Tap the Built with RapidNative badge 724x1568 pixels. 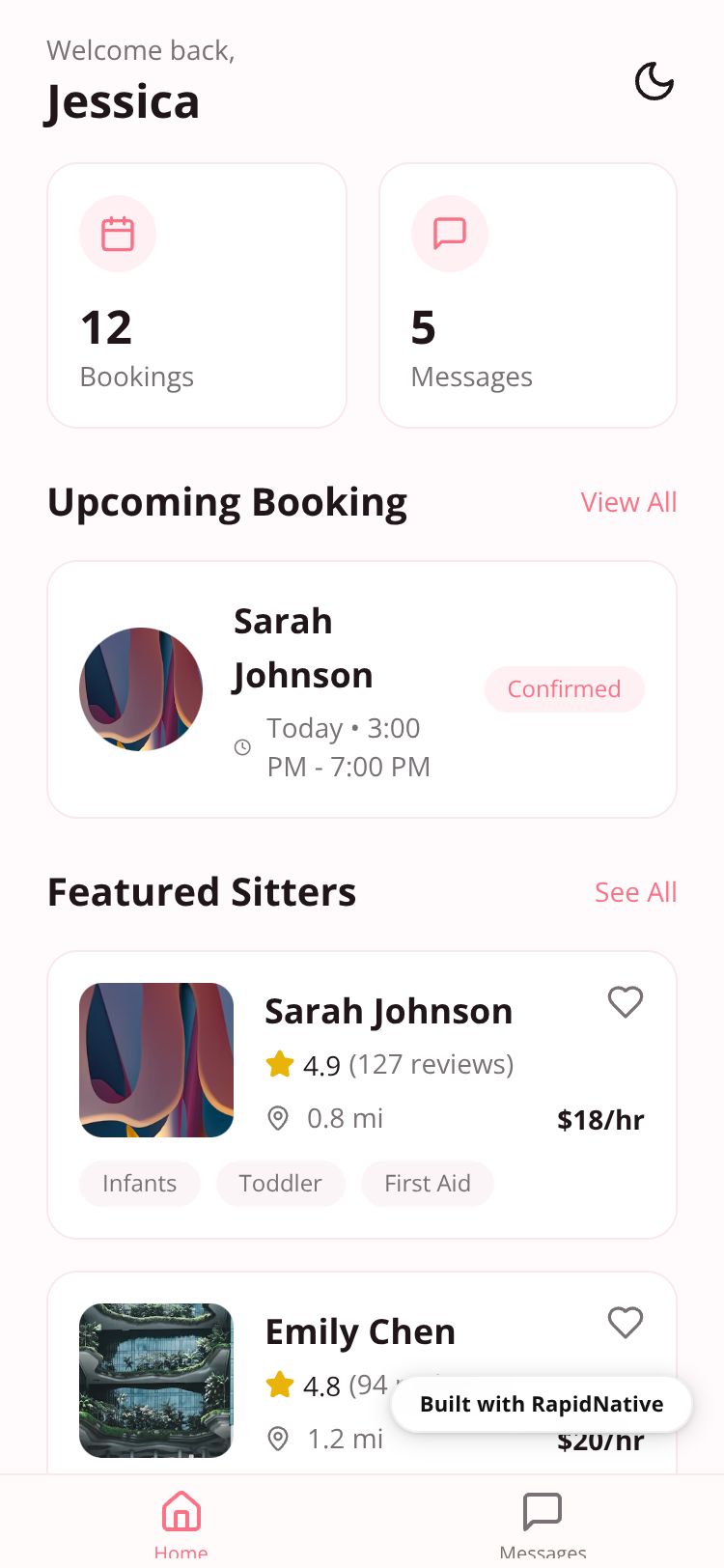[x=542, y=1404]
